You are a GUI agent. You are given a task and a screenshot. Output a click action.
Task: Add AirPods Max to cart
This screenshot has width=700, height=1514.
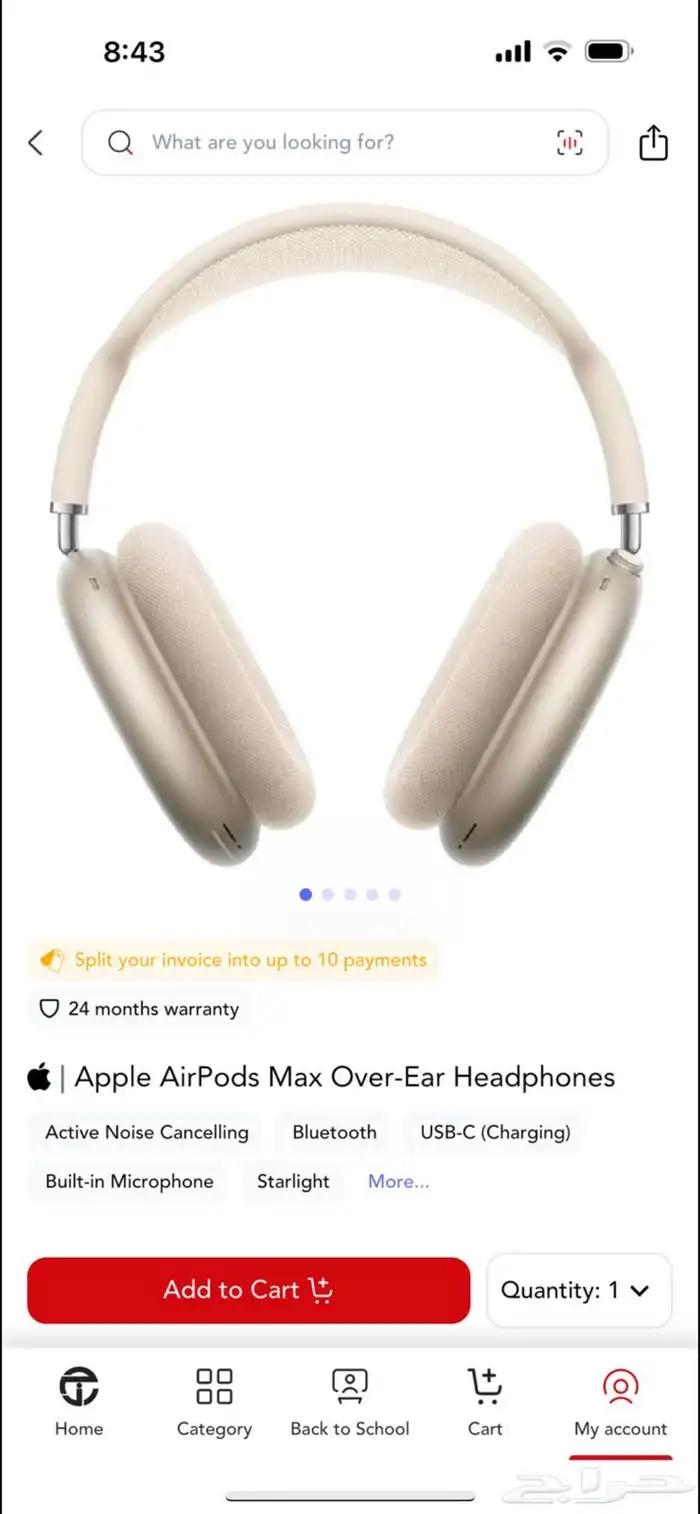click(x=248, y=1290)
